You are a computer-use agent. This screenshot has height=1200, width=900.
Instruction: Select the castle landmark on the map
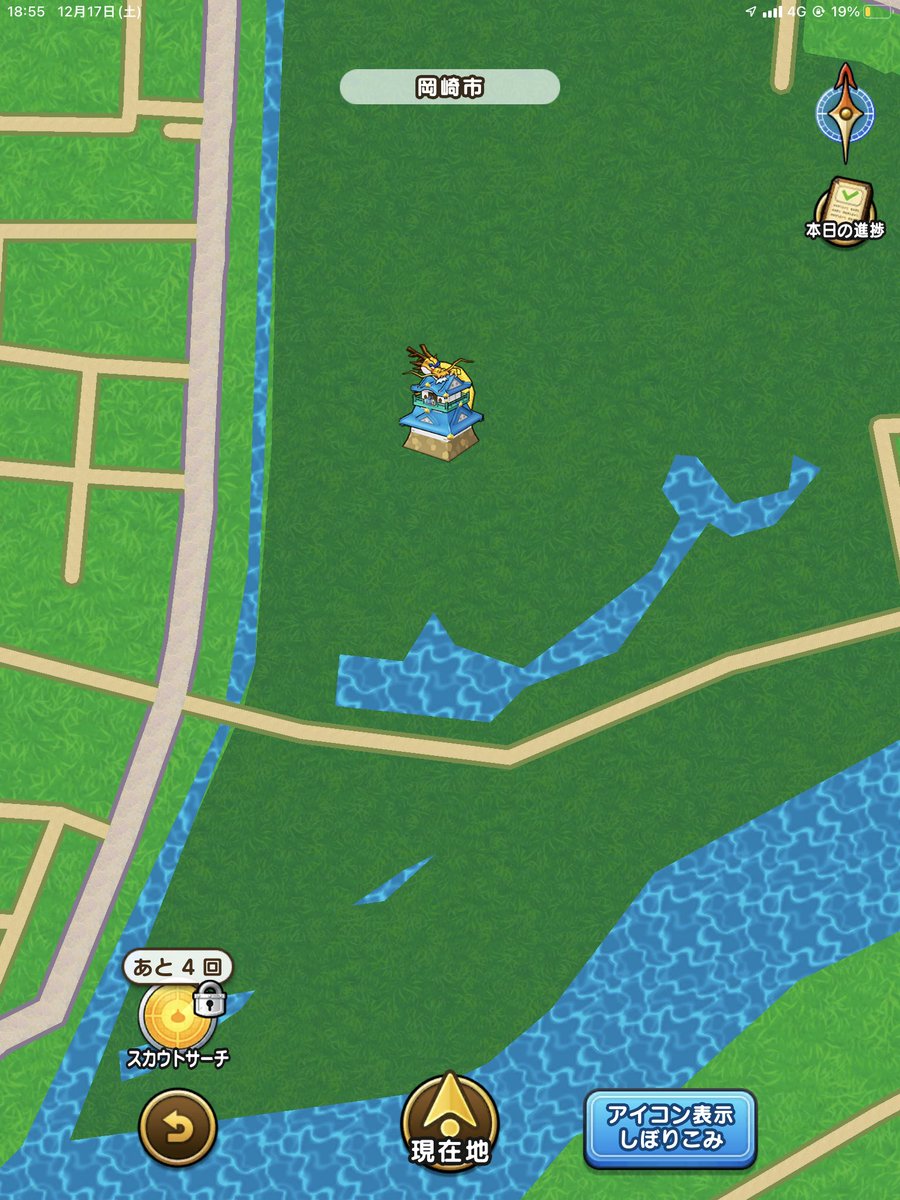pos(442,408)
